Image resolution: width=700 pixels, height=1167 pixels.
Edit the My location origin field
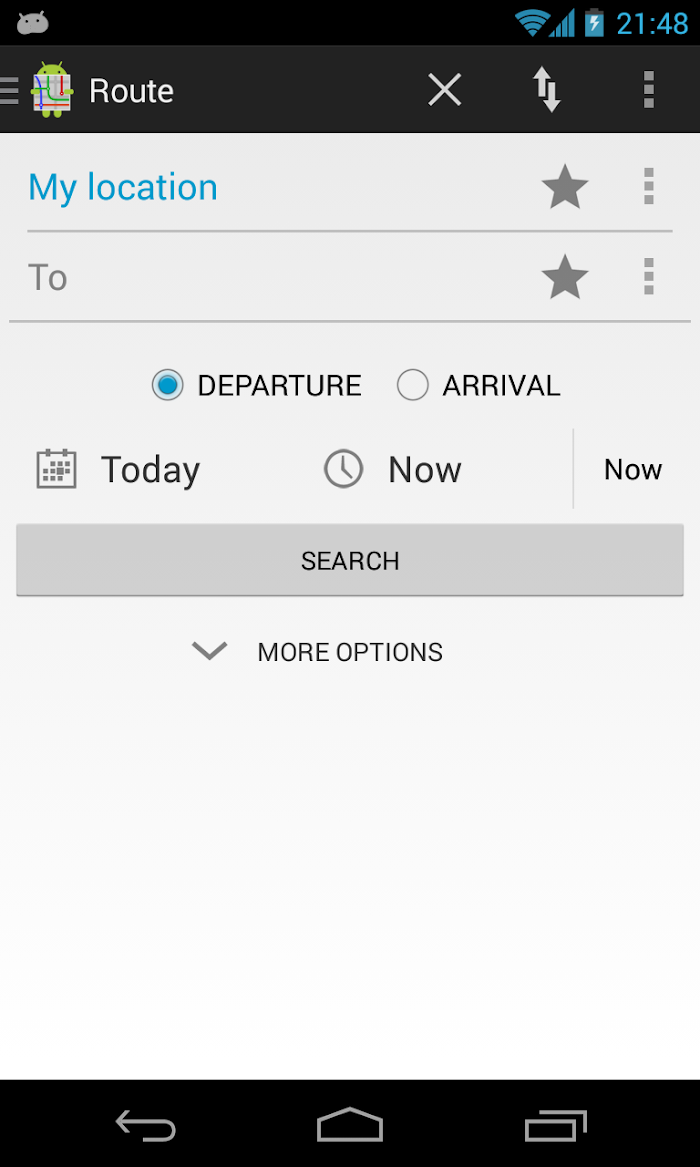270,187
